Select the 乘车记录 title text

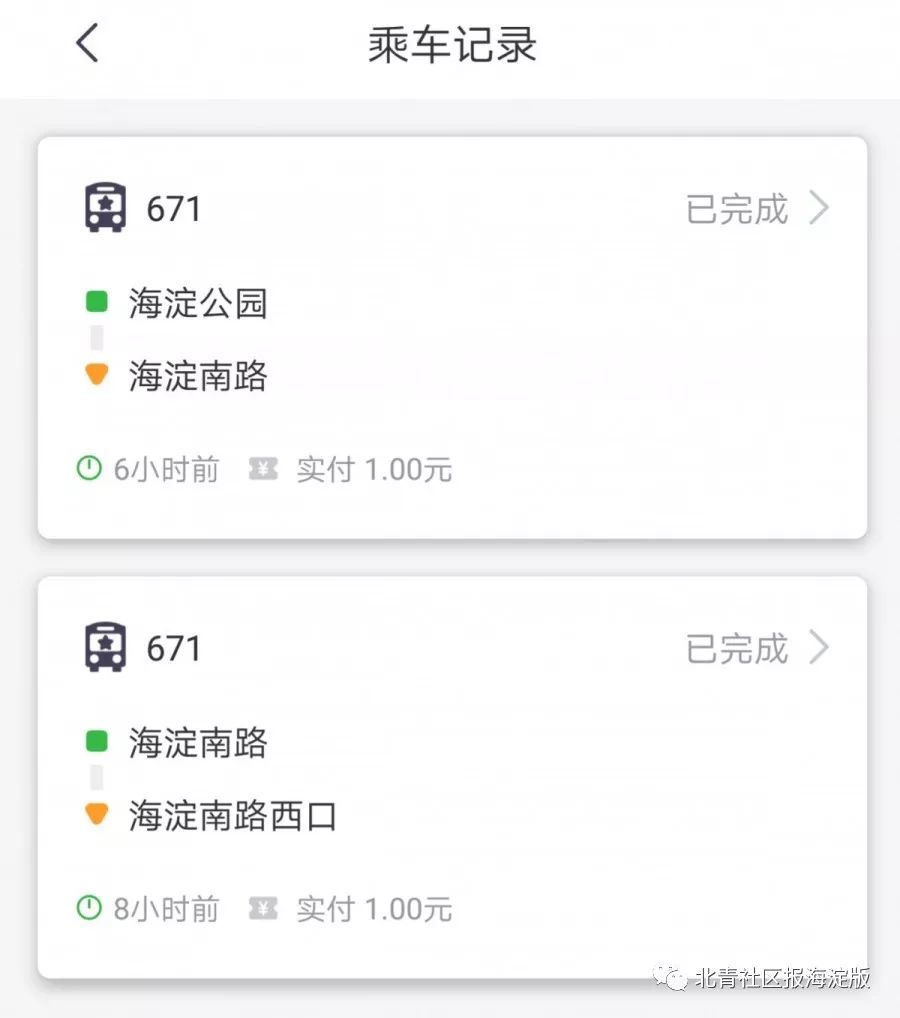tap(450, 44)
